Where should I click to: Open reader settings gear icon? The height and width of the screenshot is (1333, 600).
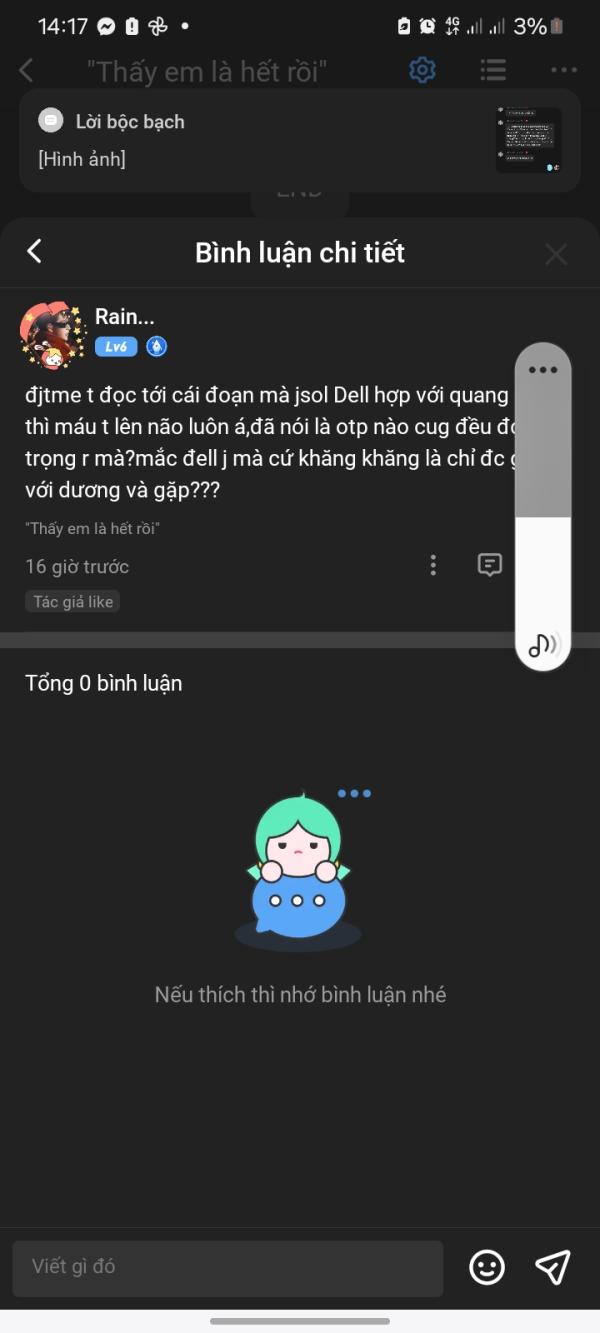pos(423,70)
